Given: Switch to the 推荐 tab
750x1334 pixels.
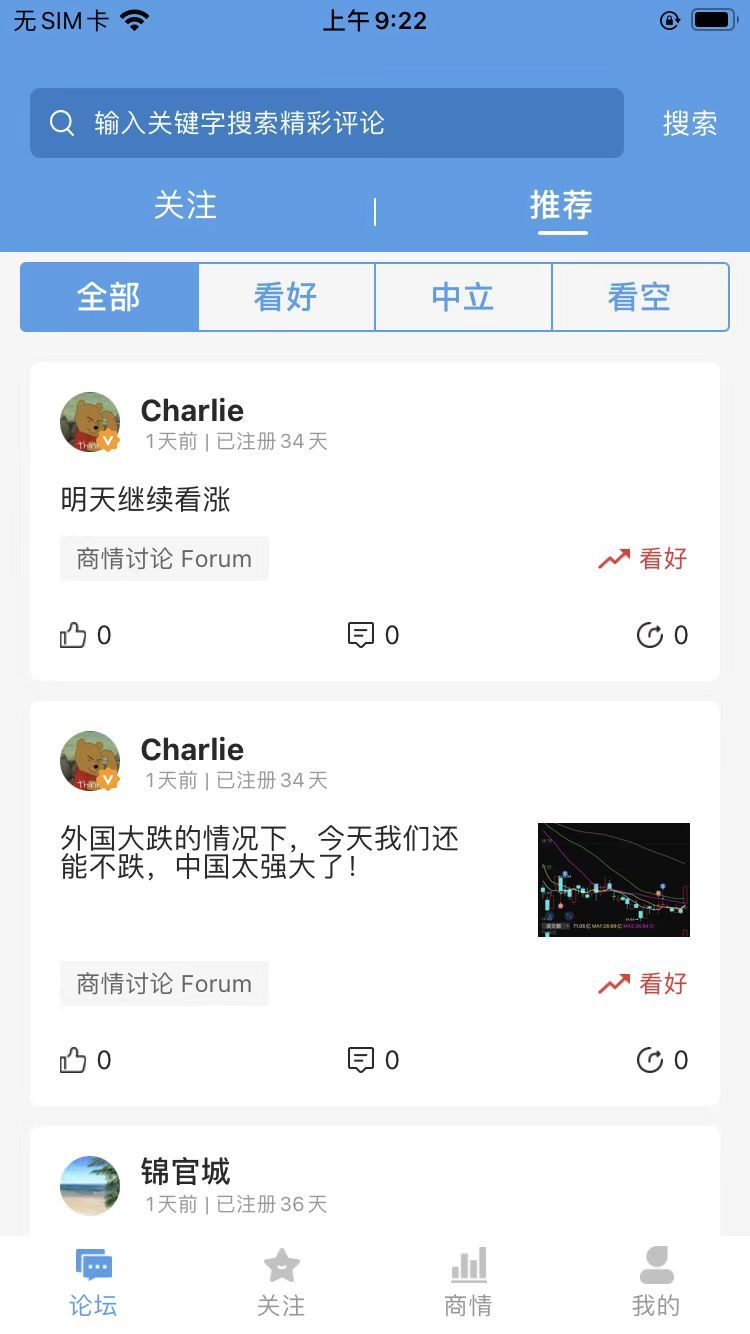Looking at the screenshot, I should [x=563, y=206].
